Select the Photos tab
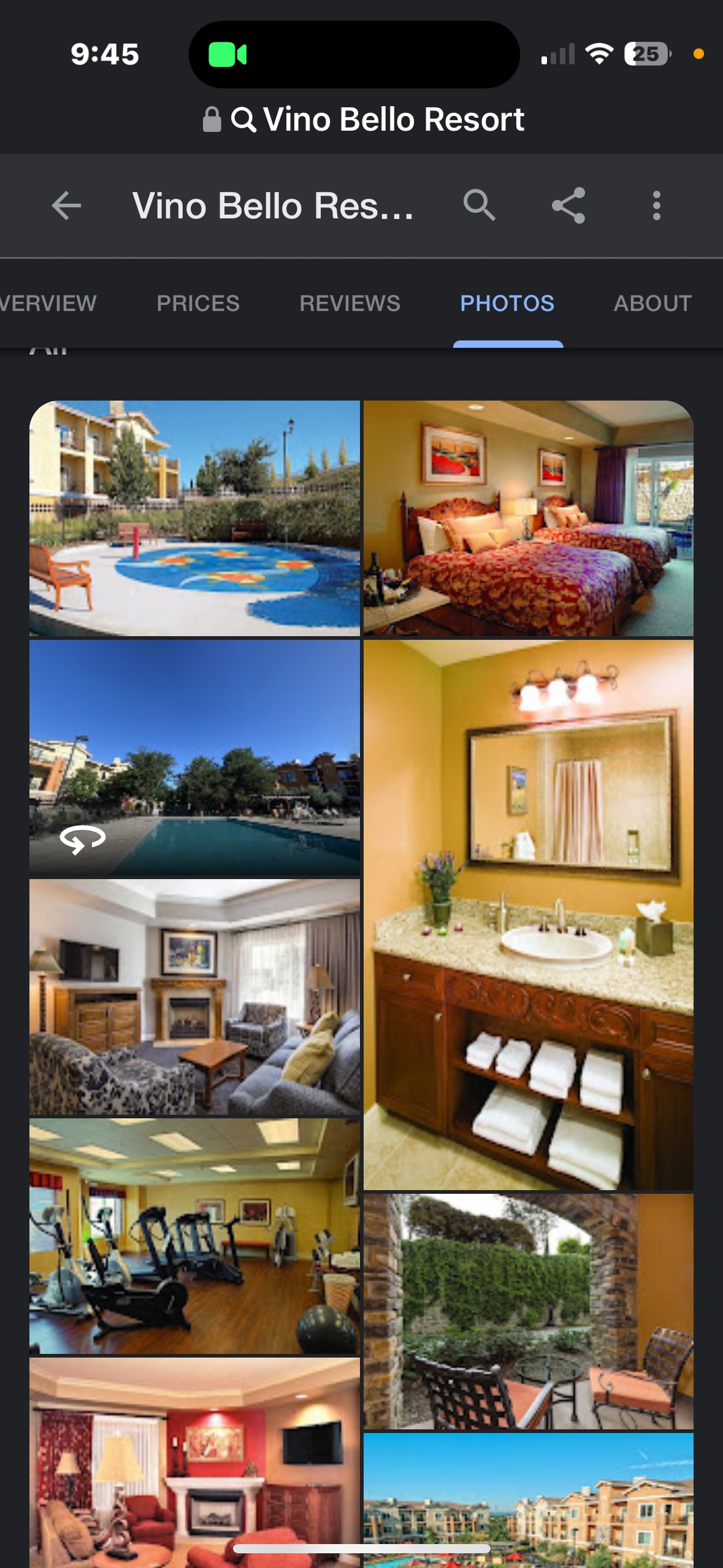The height and width of the screenshot is (1568, 723). (x=507, y=303)
